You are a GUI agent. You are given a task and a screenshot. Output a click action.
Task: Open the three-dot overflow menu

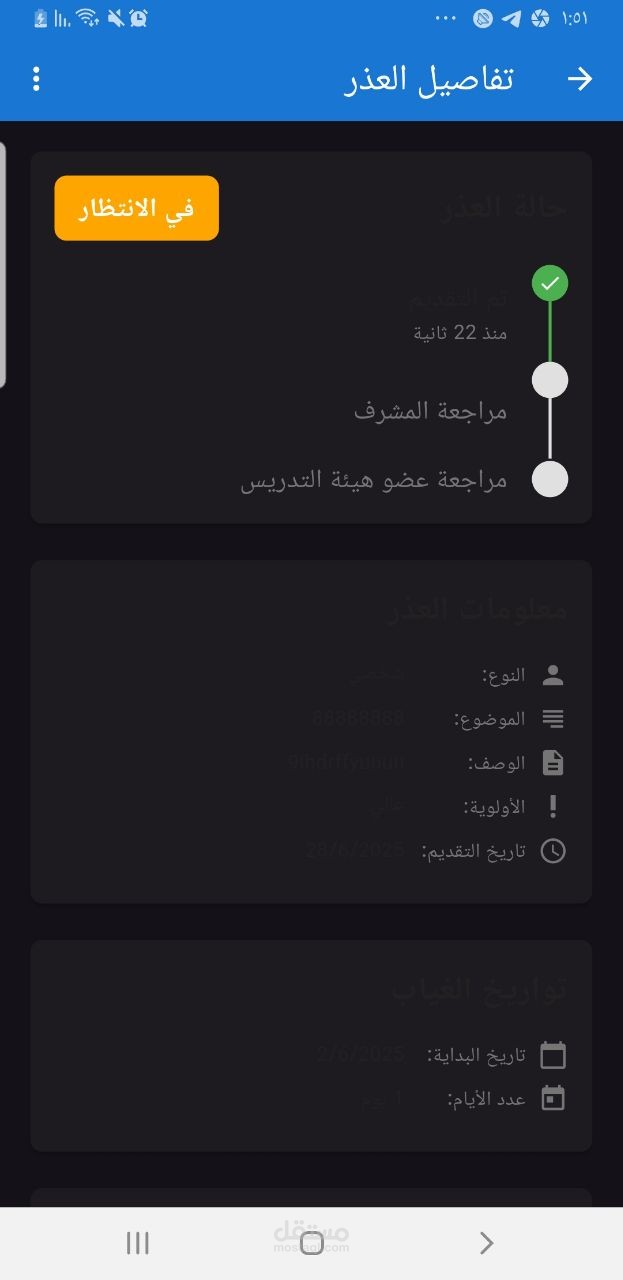tap(36, 80)
